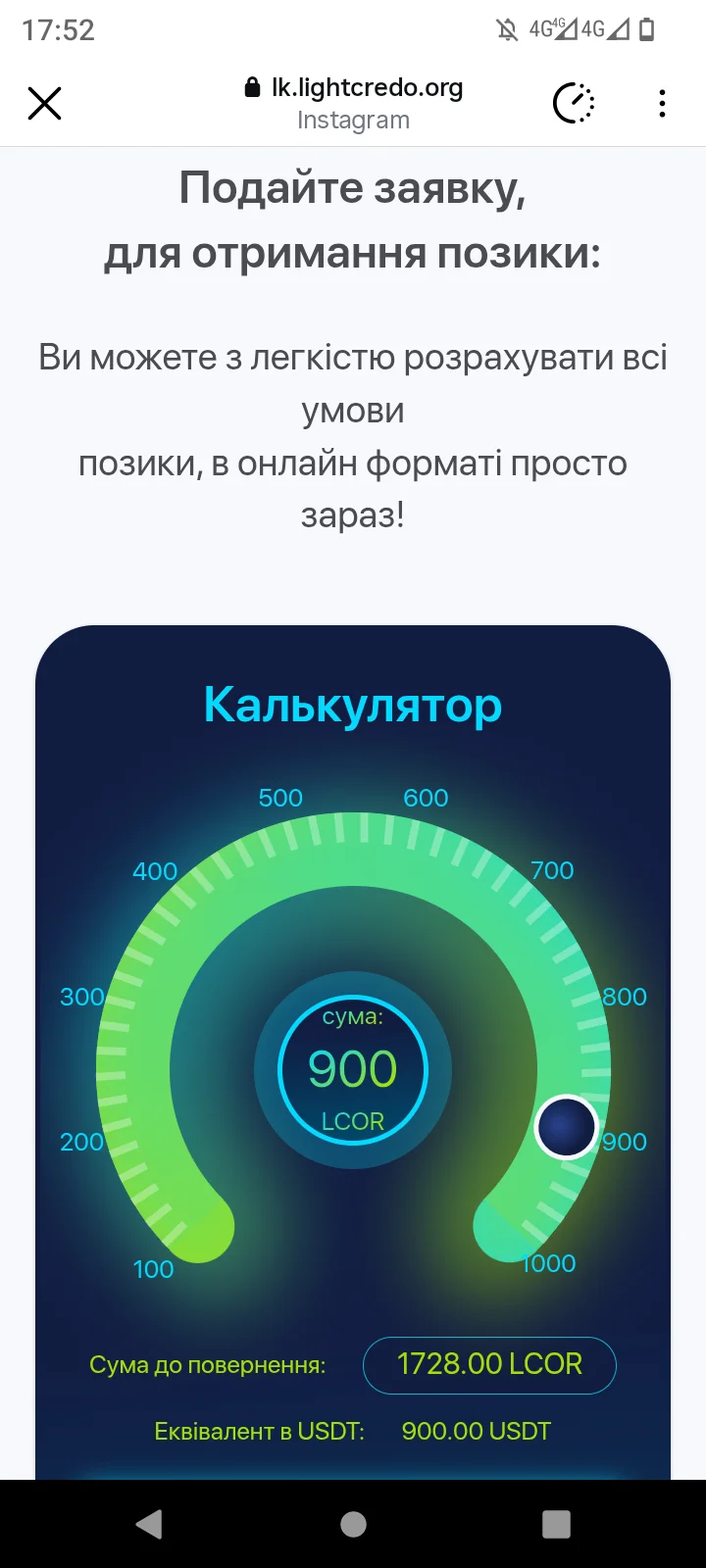Tap the loan amount slider knob

point(567,1127)
